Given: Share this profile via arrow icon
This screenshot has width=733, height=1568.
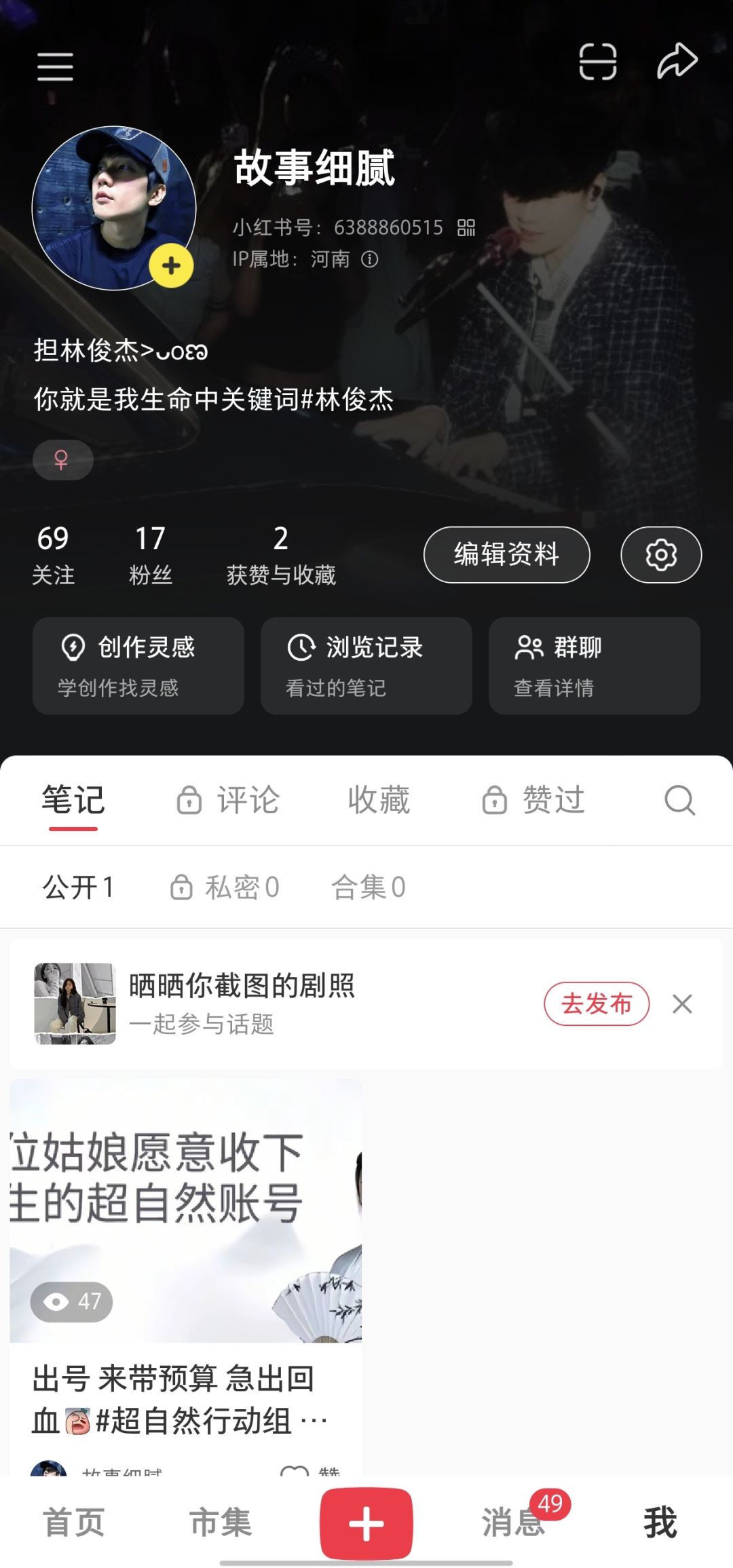Looking at the screenshot, I should click(677, 61).
